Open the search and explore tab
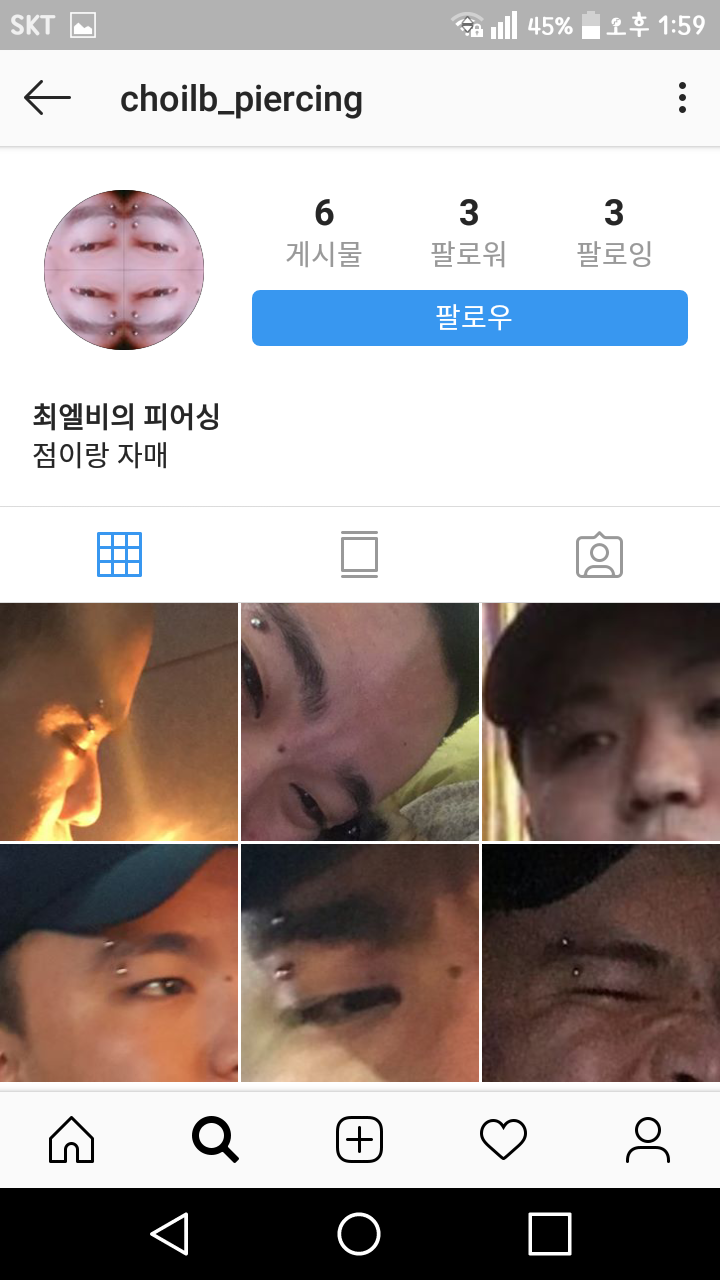Viewport: 720px width, 1280px height. pos(215,1140)
